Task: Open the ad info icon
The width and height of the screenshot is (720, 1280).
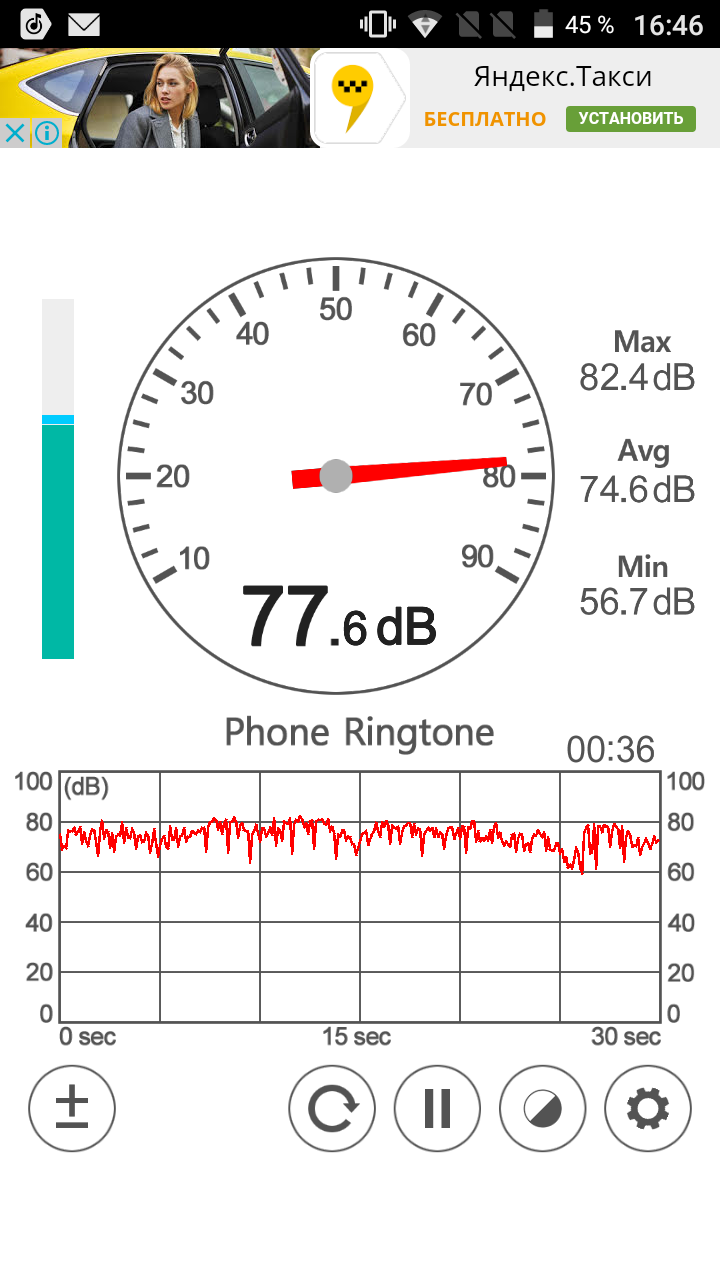Action: tap(46, 133)
